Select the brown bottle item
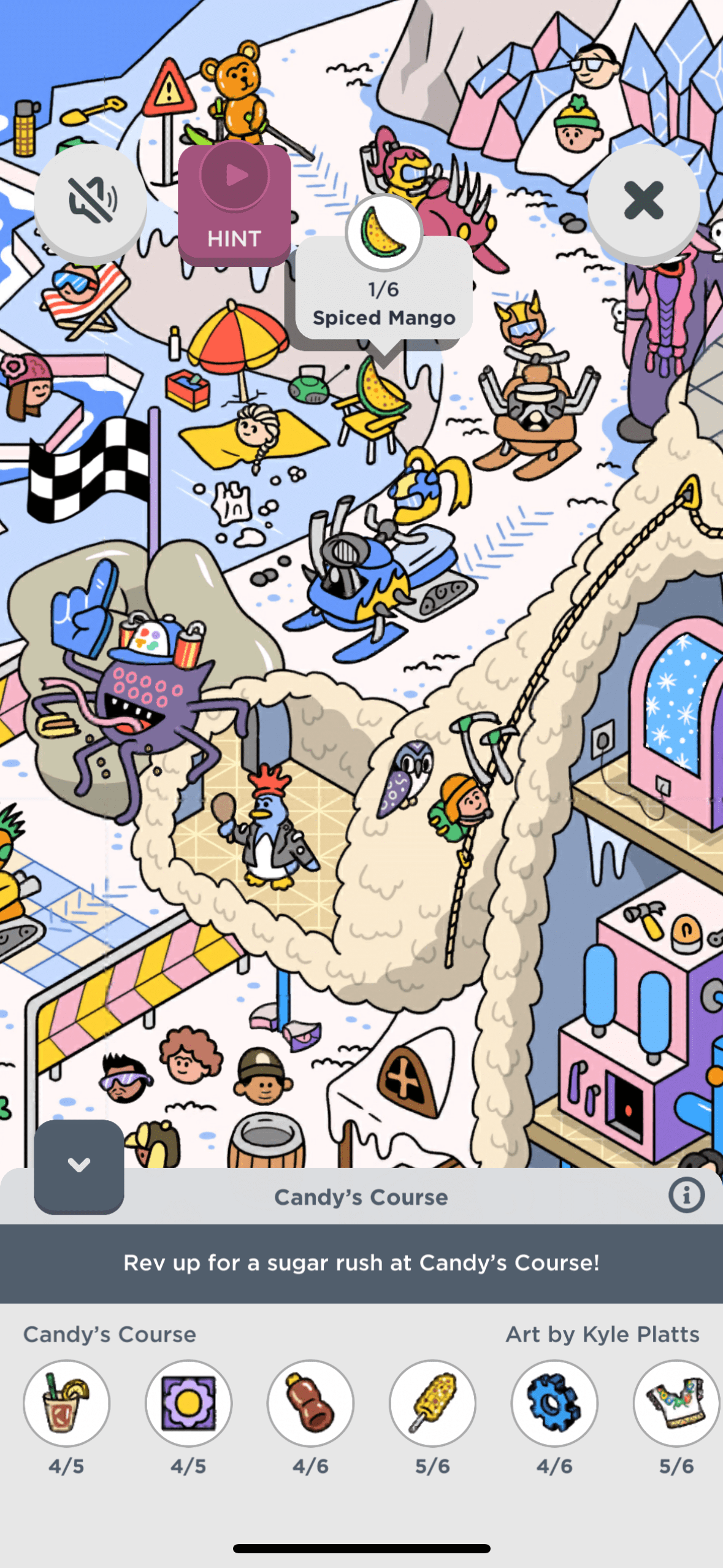The image size is (723, 1568). click(x=310, y=1402)
